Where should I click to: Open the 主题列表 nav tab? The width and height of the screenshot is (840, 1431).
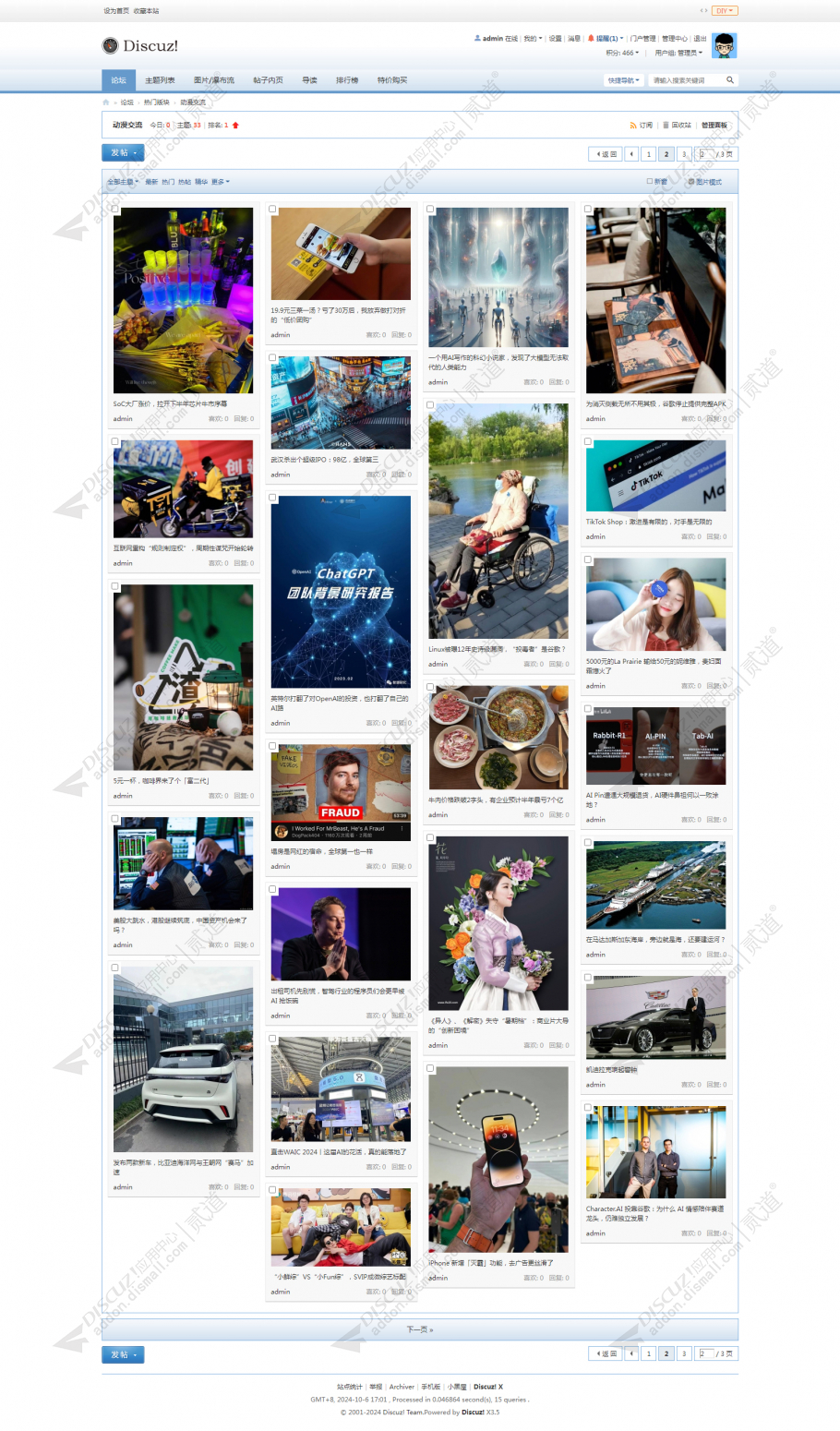pyautogui.click(x=160, y=80)
